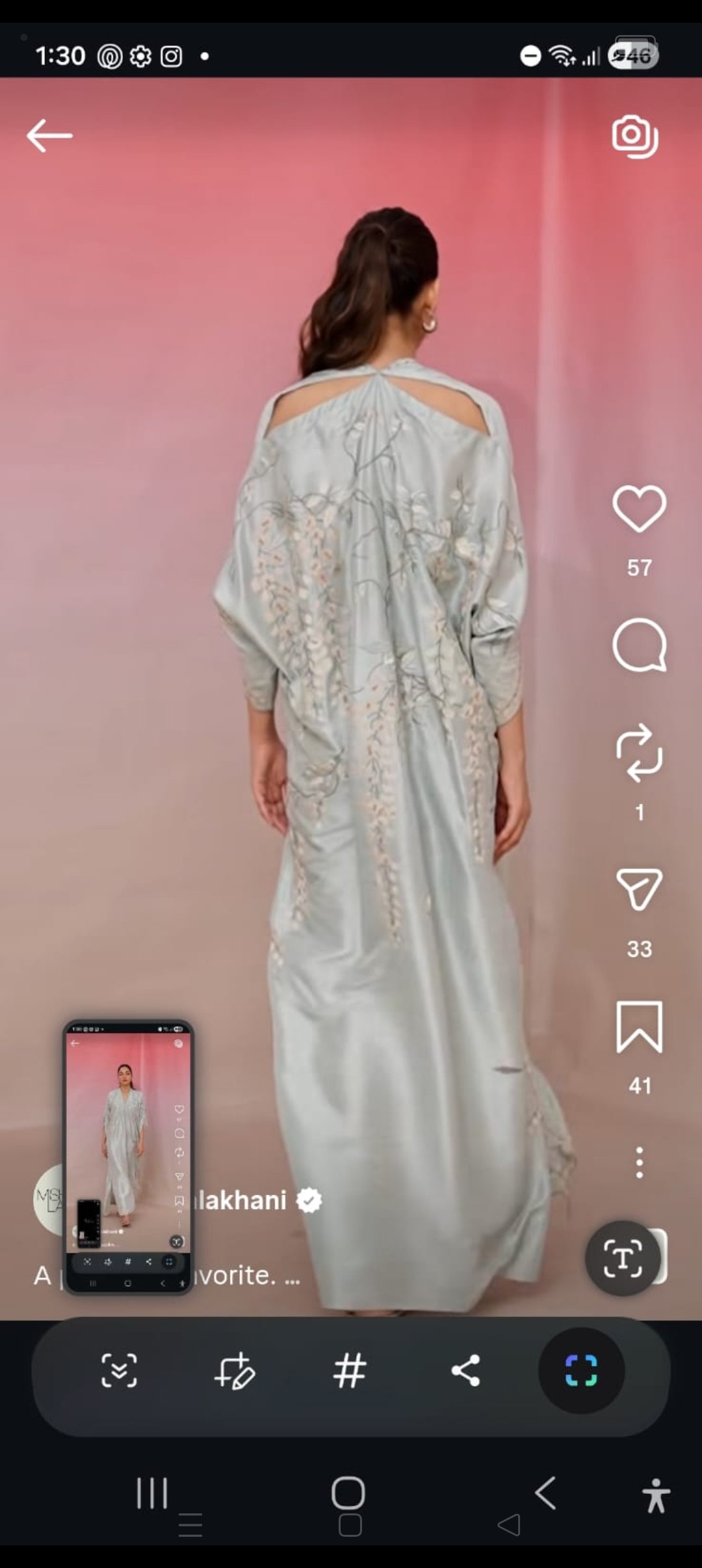Open recent apps from the navigation bar
Screen dimensions: 702x1568
(x=152, y=1493)
